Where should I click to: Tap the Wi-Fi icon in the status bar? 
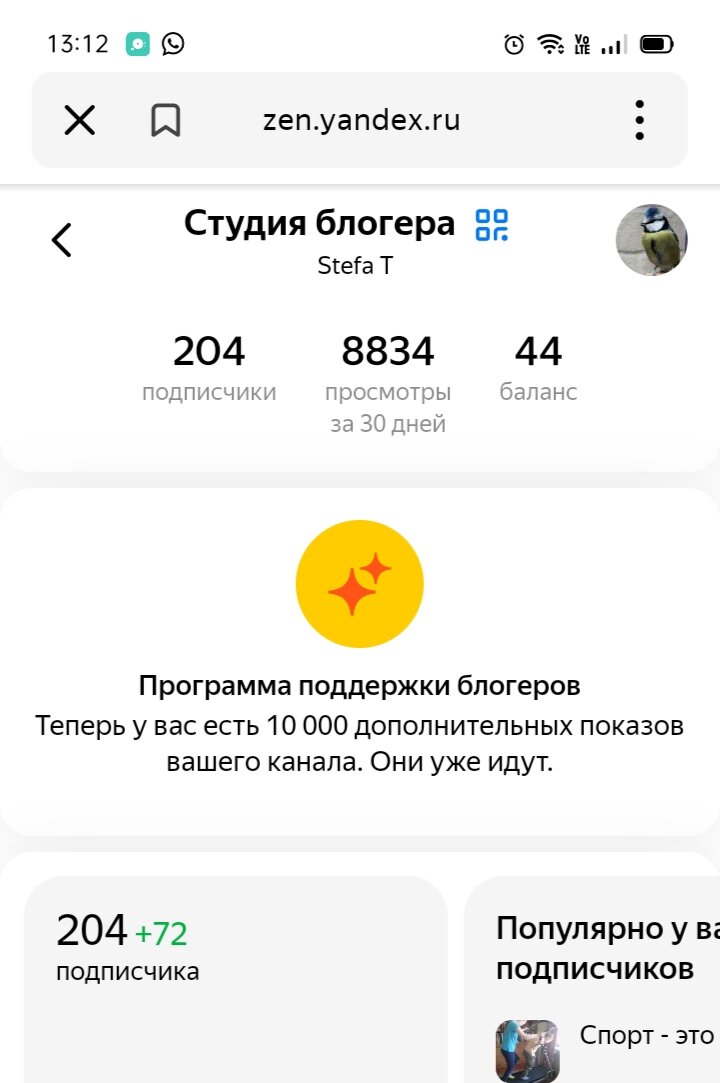click(x=549, y=43)
